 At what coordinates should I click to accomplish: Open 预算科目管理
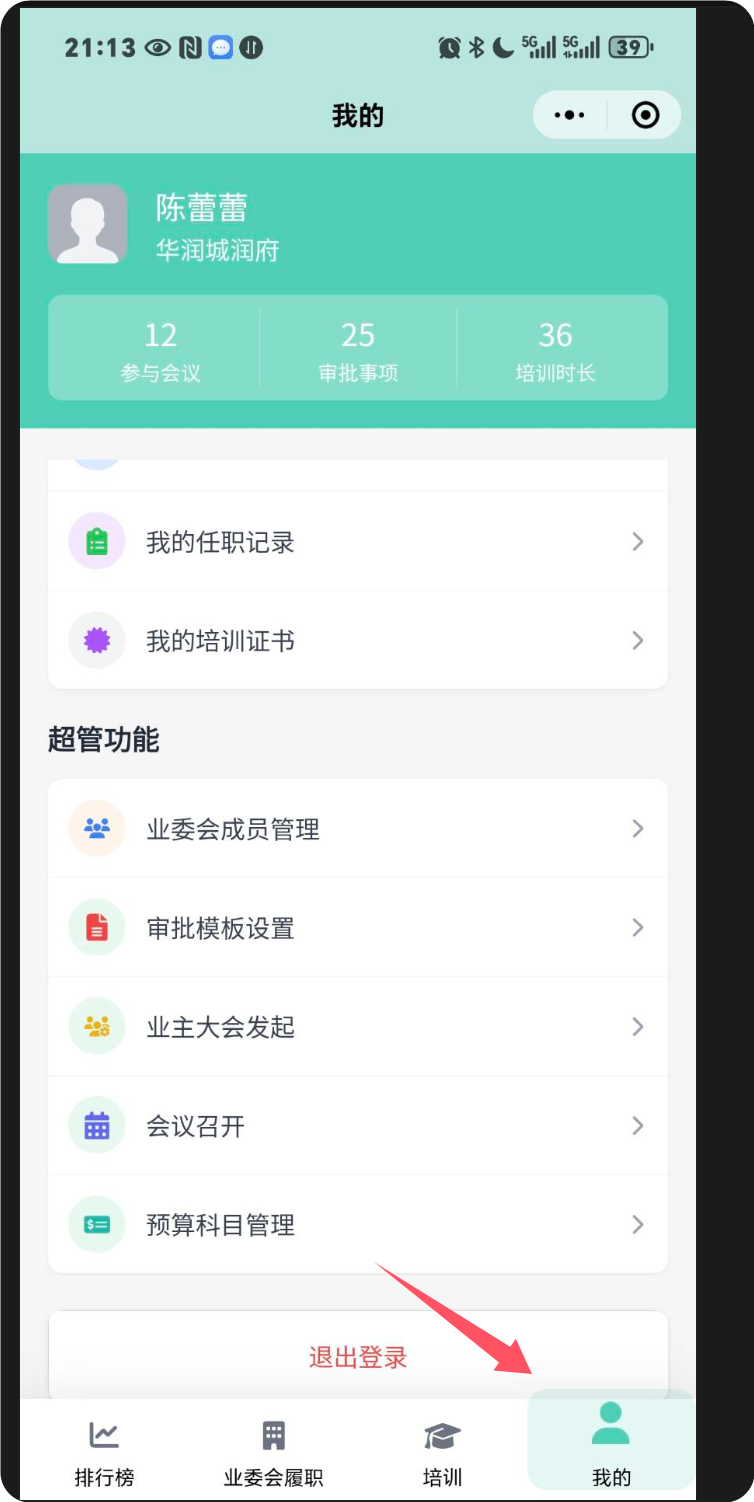pyautogui.click(x=357, y=1225)
